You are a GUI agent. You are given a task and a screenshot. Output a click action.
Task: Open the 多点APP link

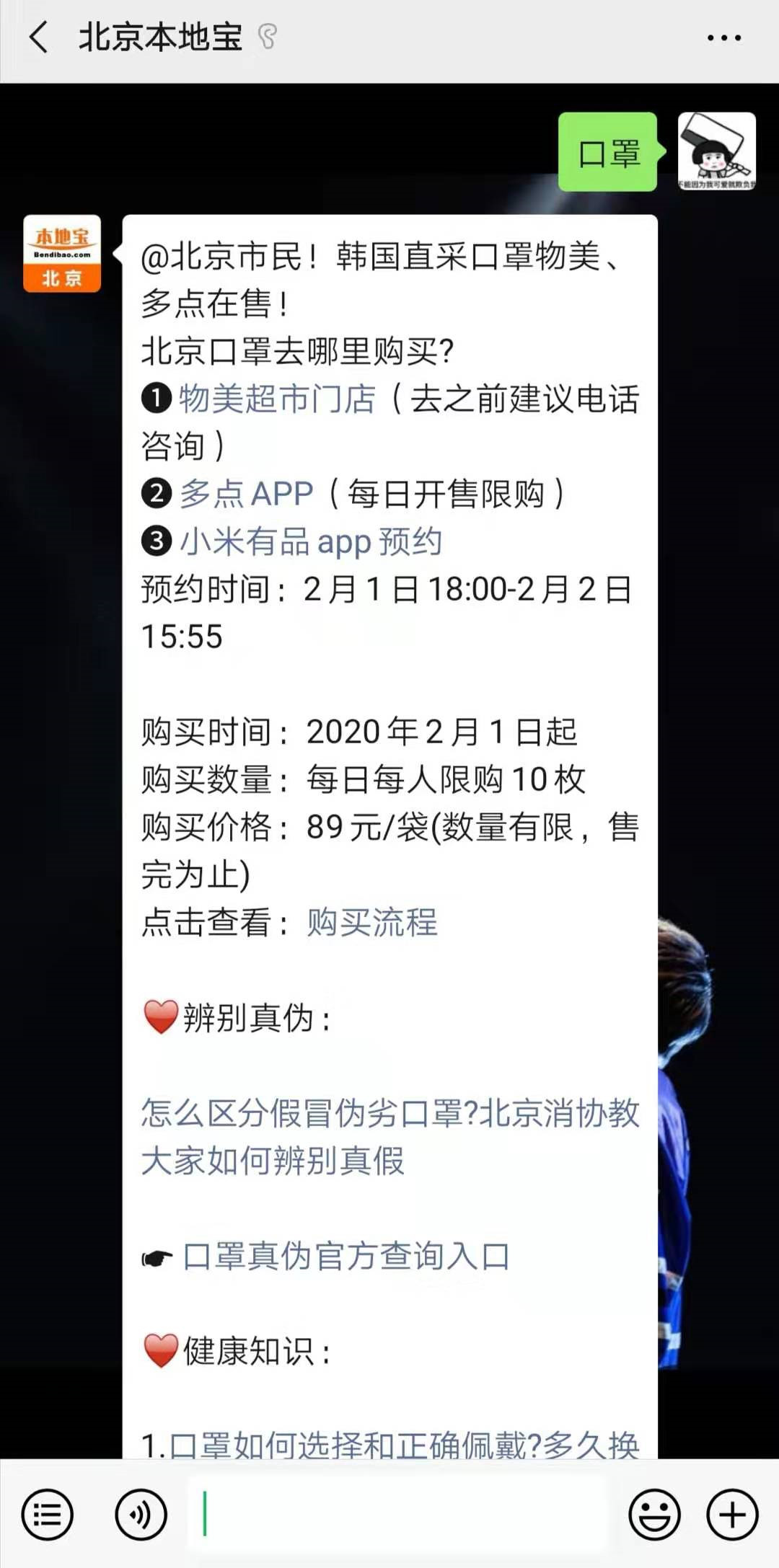246,494
